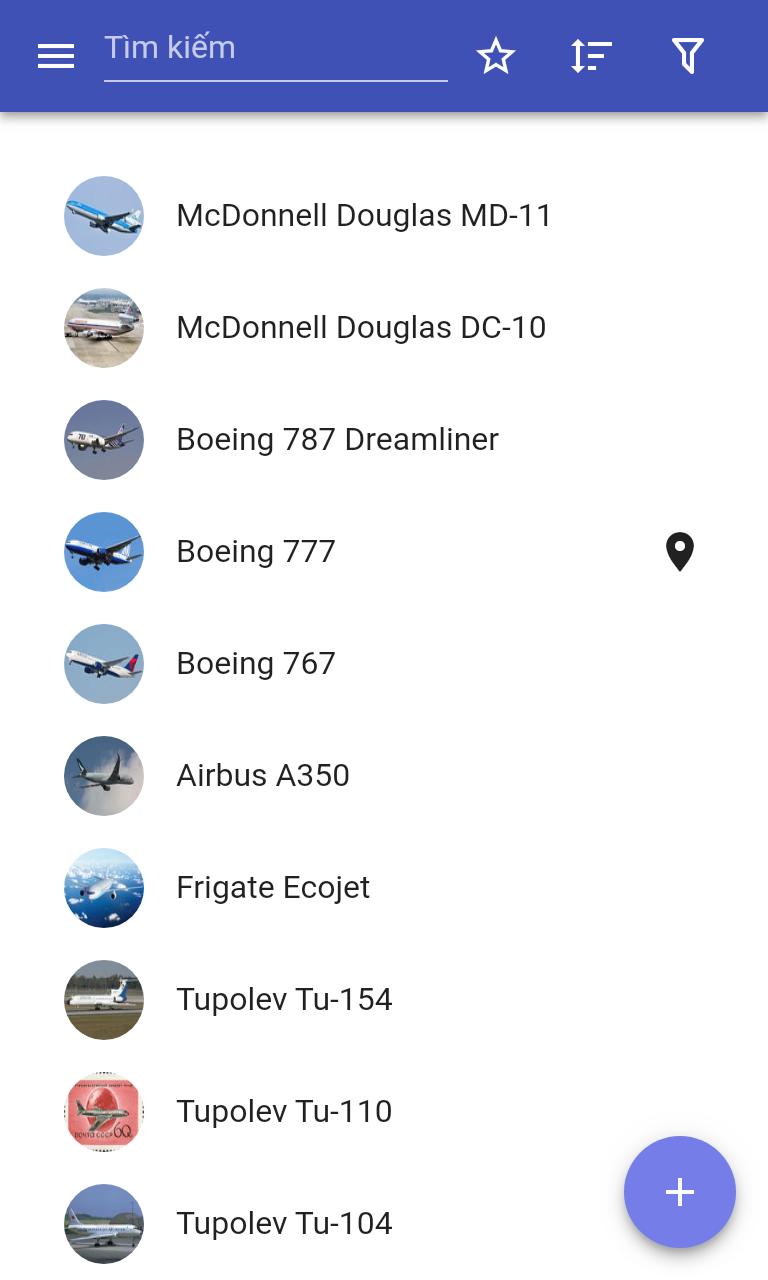View Boeing 767 details
Screen dimensions: 768x1280
coord(384,664)
